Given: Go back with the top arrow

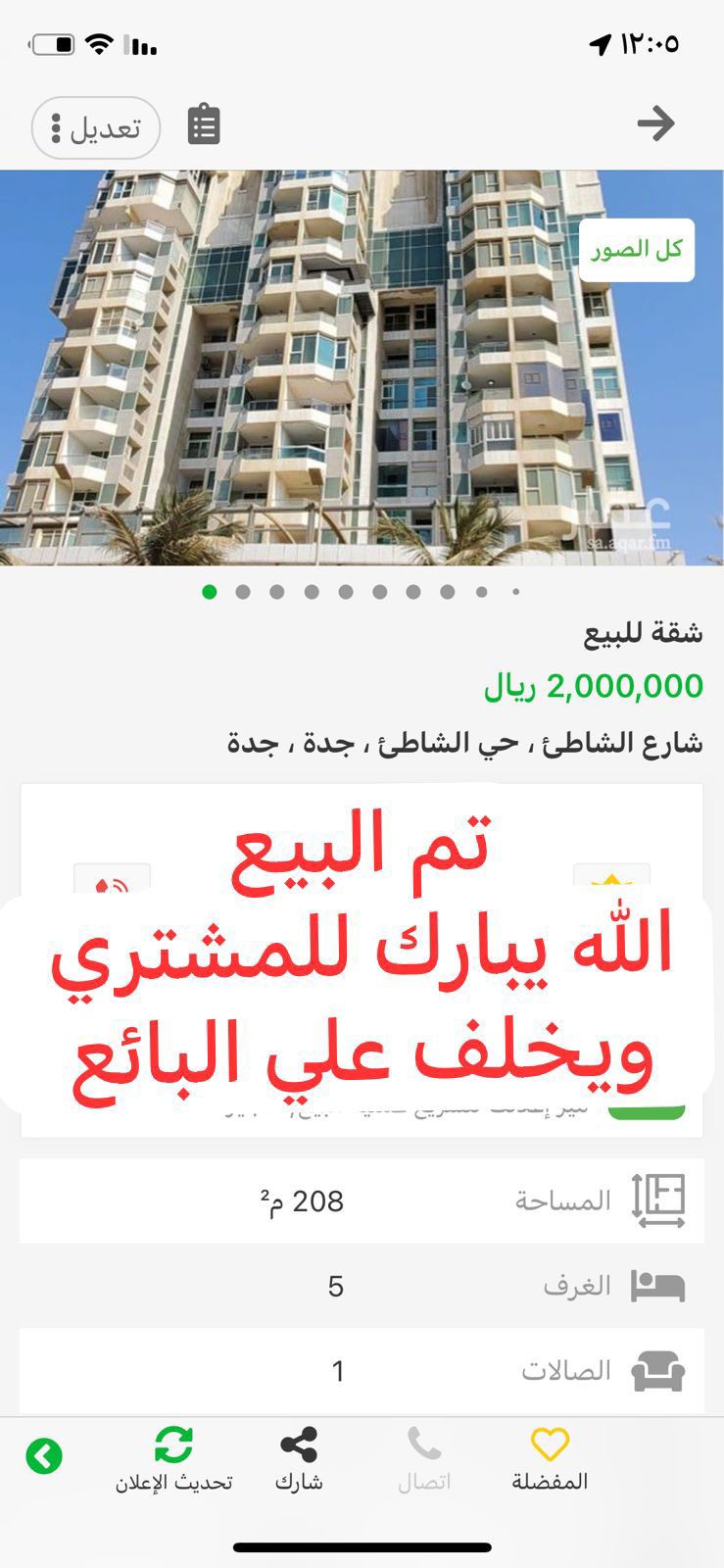Looking at the screenshot, I should pos(655,123).
